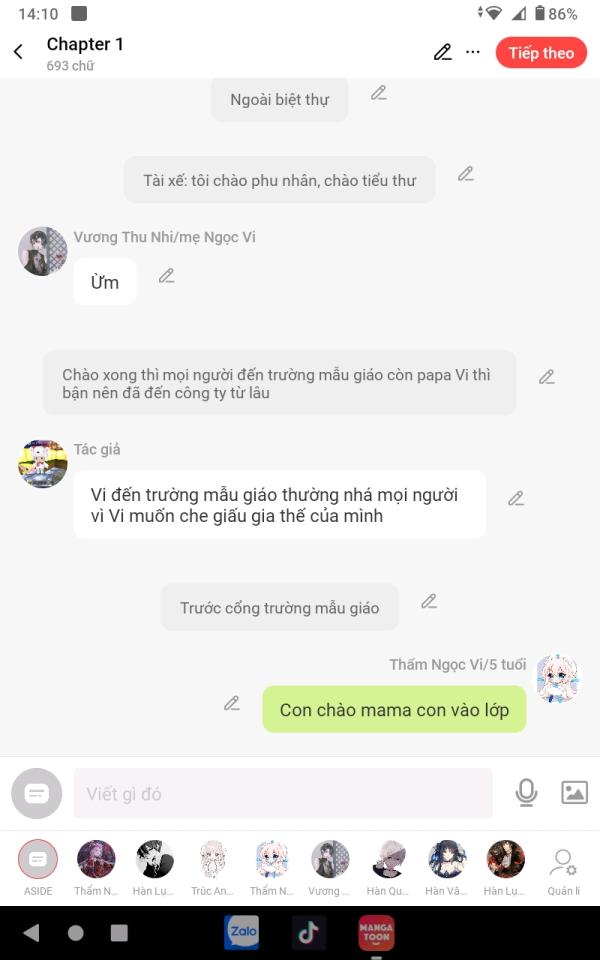Choose the Hàn Vă... character
Screen dimensions: 600x960
point(446,868)
